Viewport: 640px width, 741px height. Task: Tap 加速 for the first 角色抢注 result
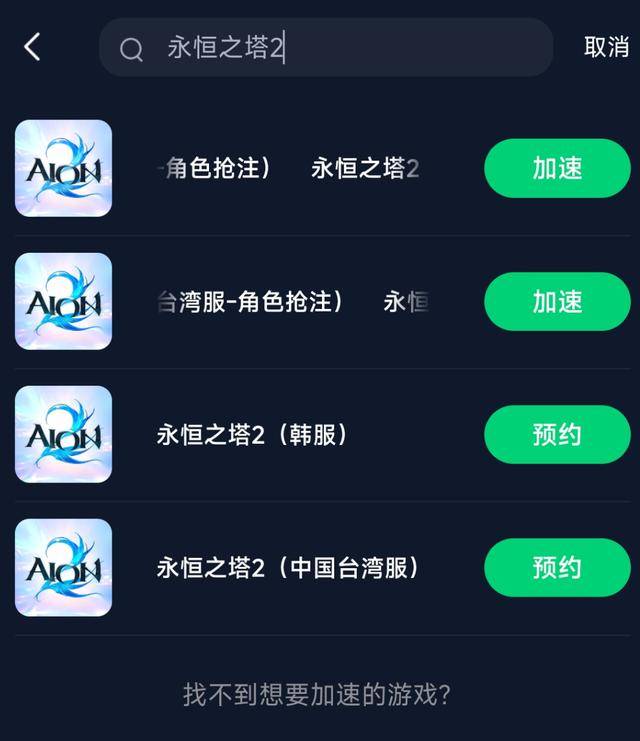pyautogui.click(x=557, y=168)
